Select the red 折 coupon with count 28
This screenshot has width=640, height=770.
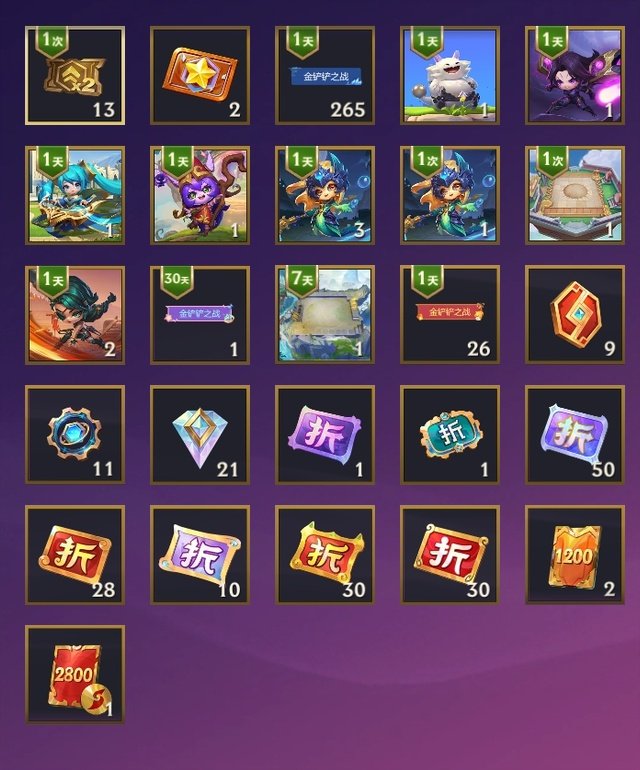(x=75, y=554)
